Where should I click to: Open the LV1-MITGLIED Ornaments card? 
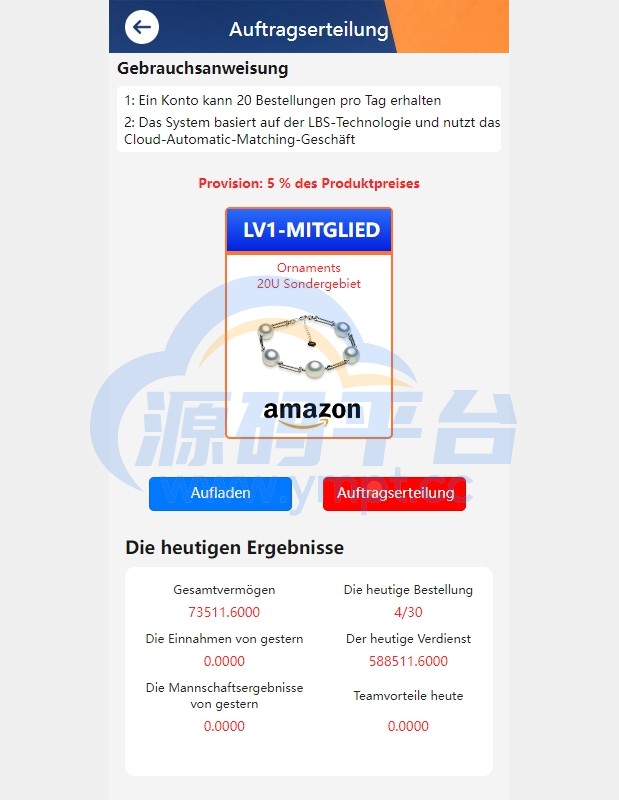[x=309, y=323]
